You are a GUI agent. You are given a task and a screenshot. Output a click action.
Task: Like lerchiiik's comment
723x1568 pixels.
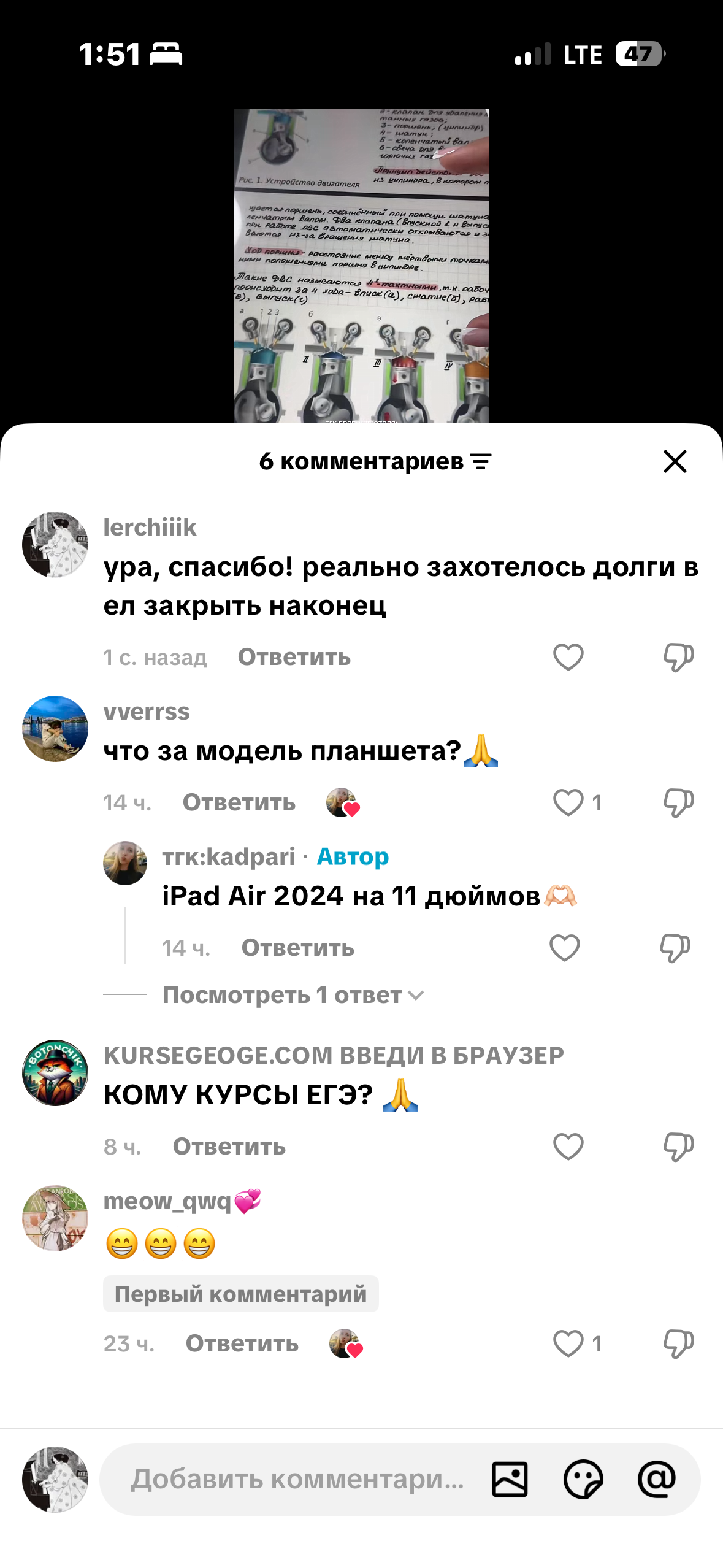568,657
